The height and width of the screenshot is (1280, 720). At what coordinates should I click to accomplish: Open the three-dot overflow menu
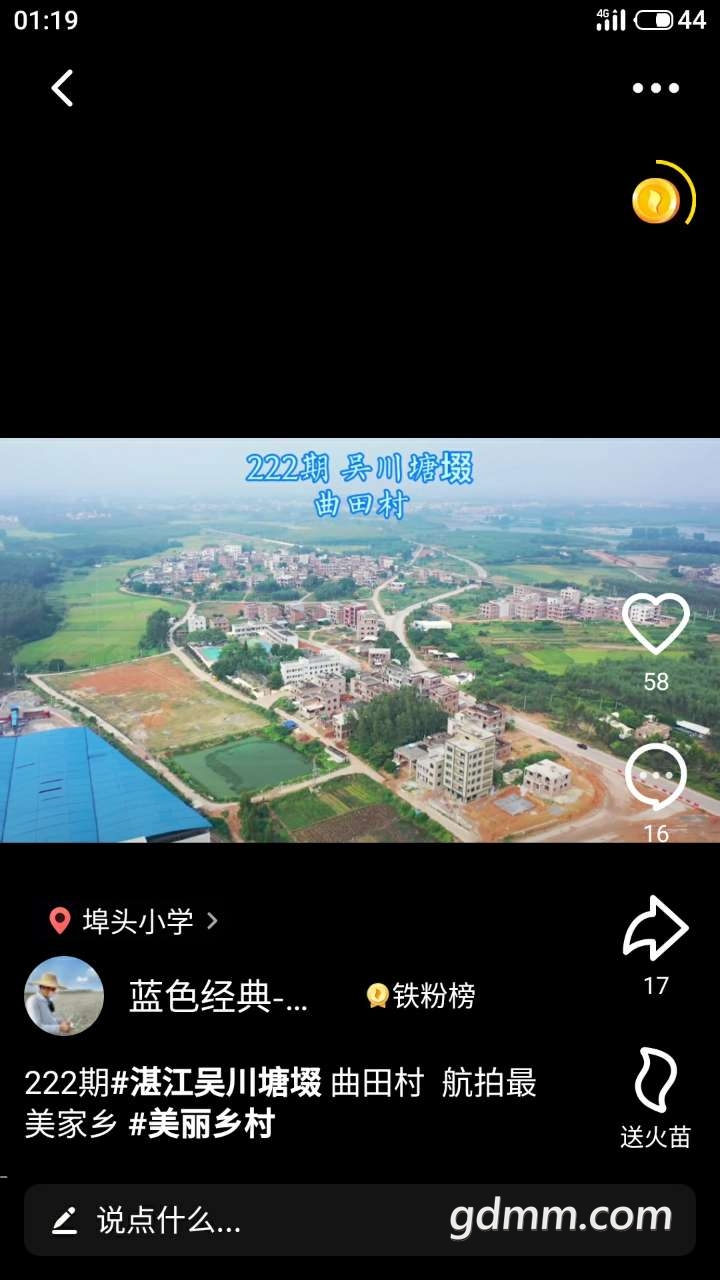(x=655, y=89)
